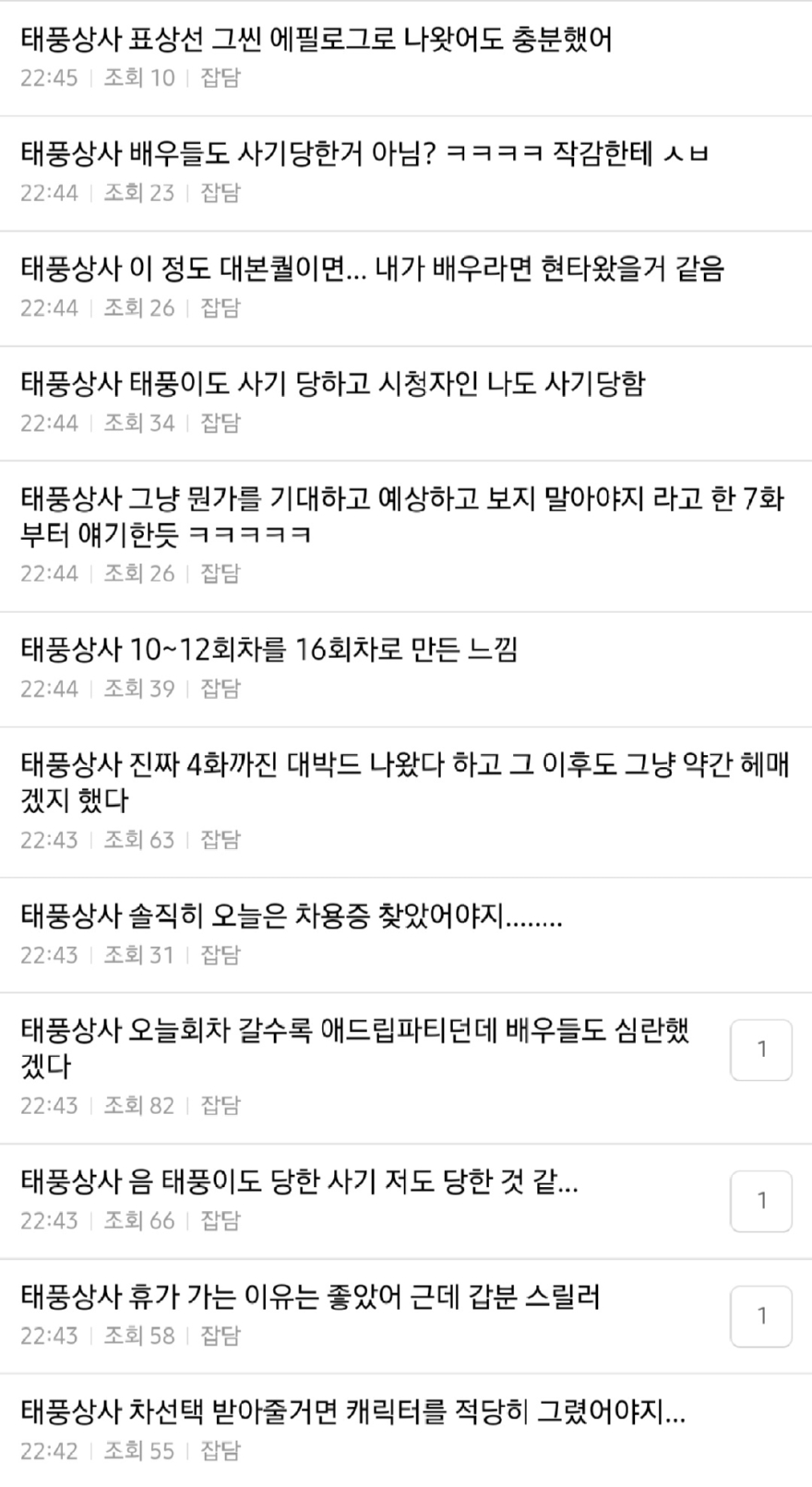View comment count on 애드립파티 post
Image resolution: width=812 pixels, height=1487 pixels.
click(761, 1049)
